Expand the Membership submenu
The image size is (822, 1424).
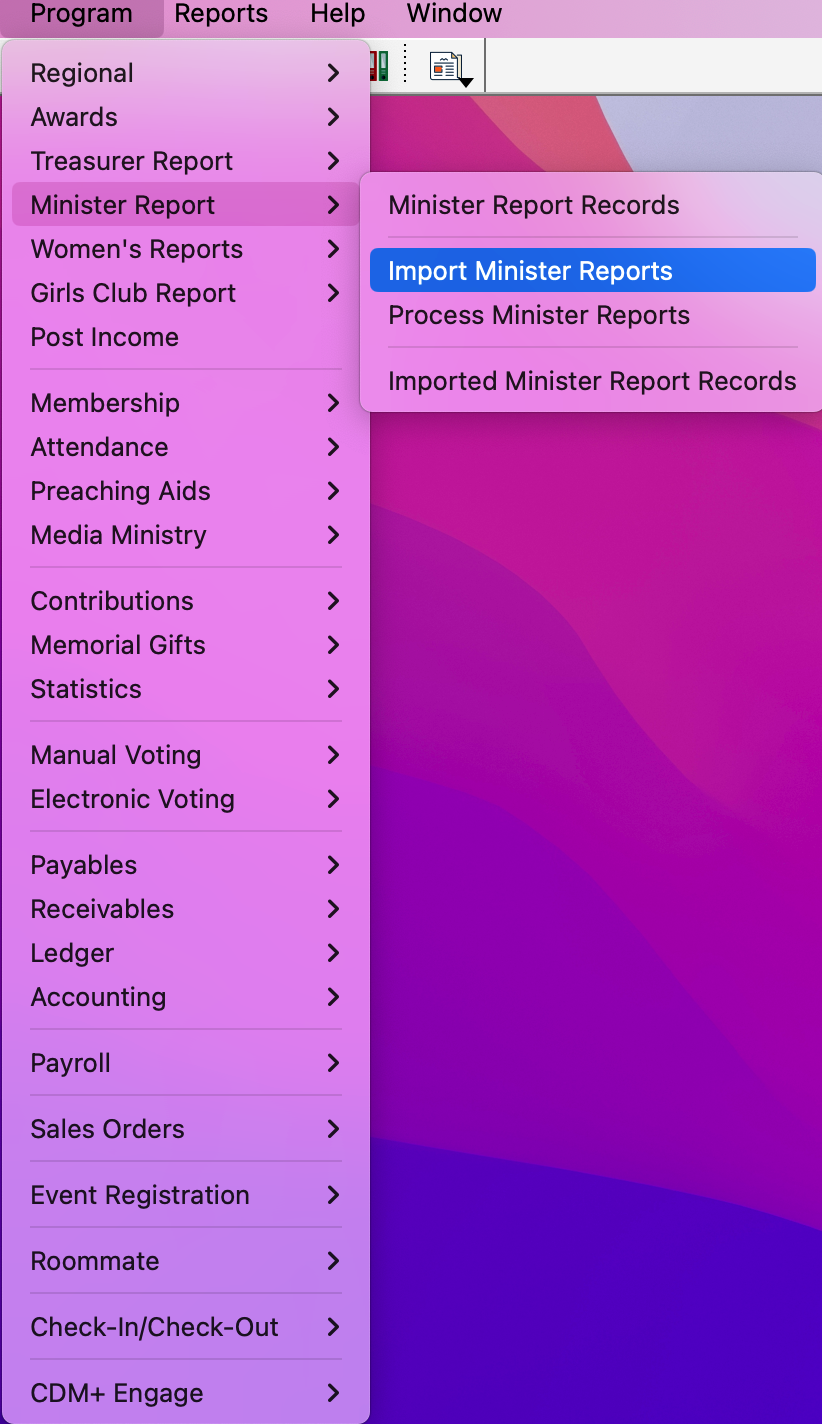pos(185,403)
